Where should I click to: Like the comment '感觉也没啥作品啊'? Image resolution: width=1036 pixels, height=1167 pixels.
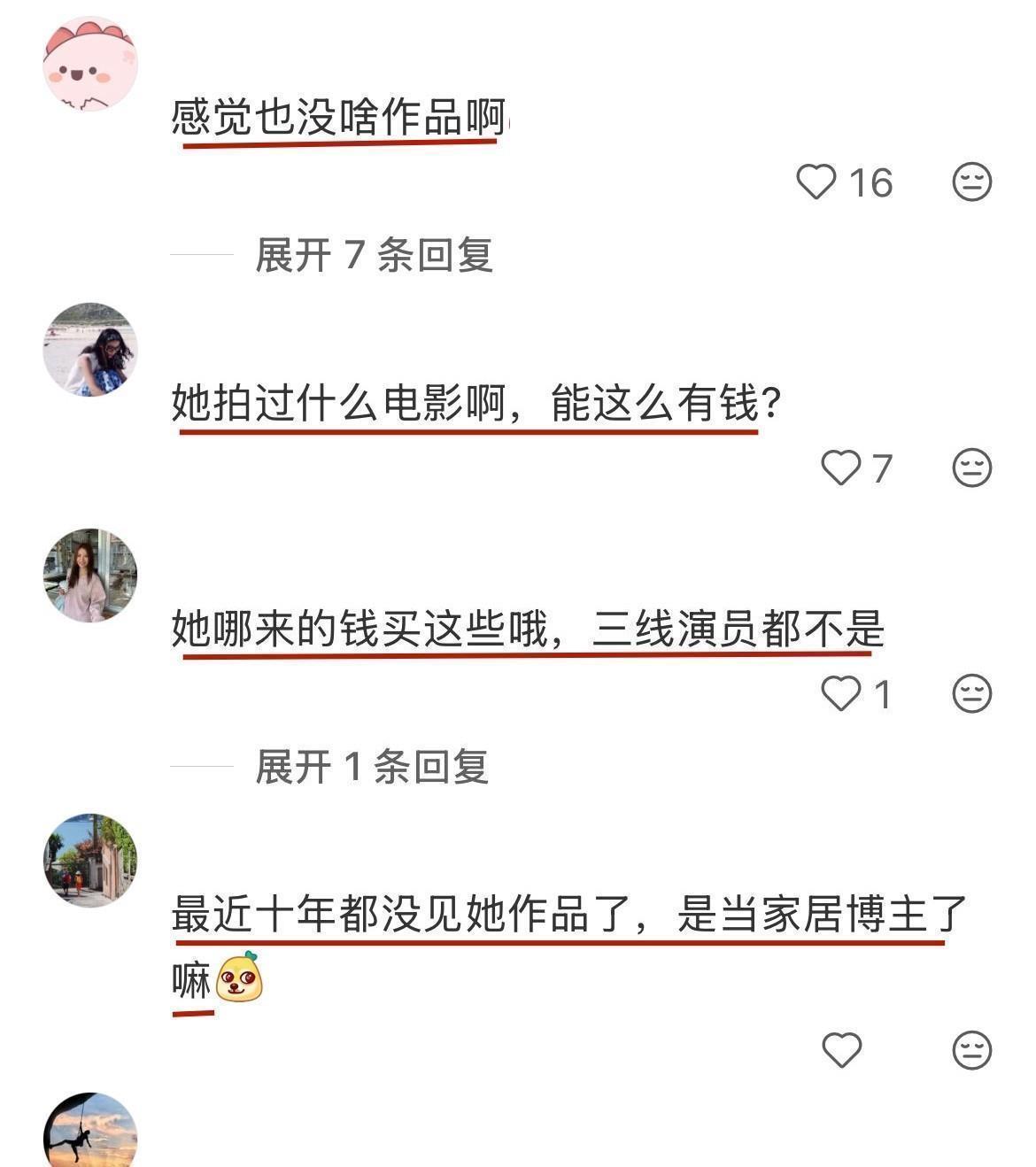[816, 182]
